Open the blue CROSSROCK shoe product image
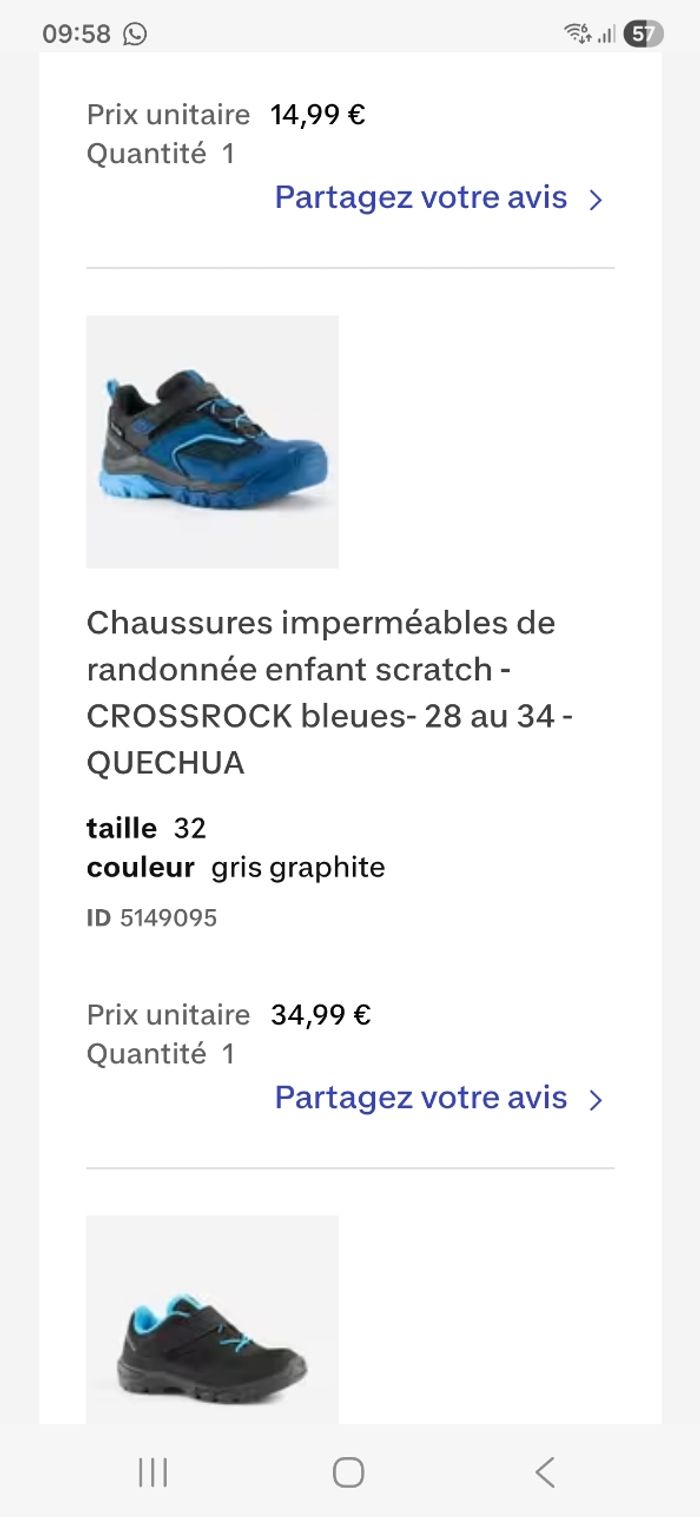Screen dimensions: 700x1517 coord(212,442)
